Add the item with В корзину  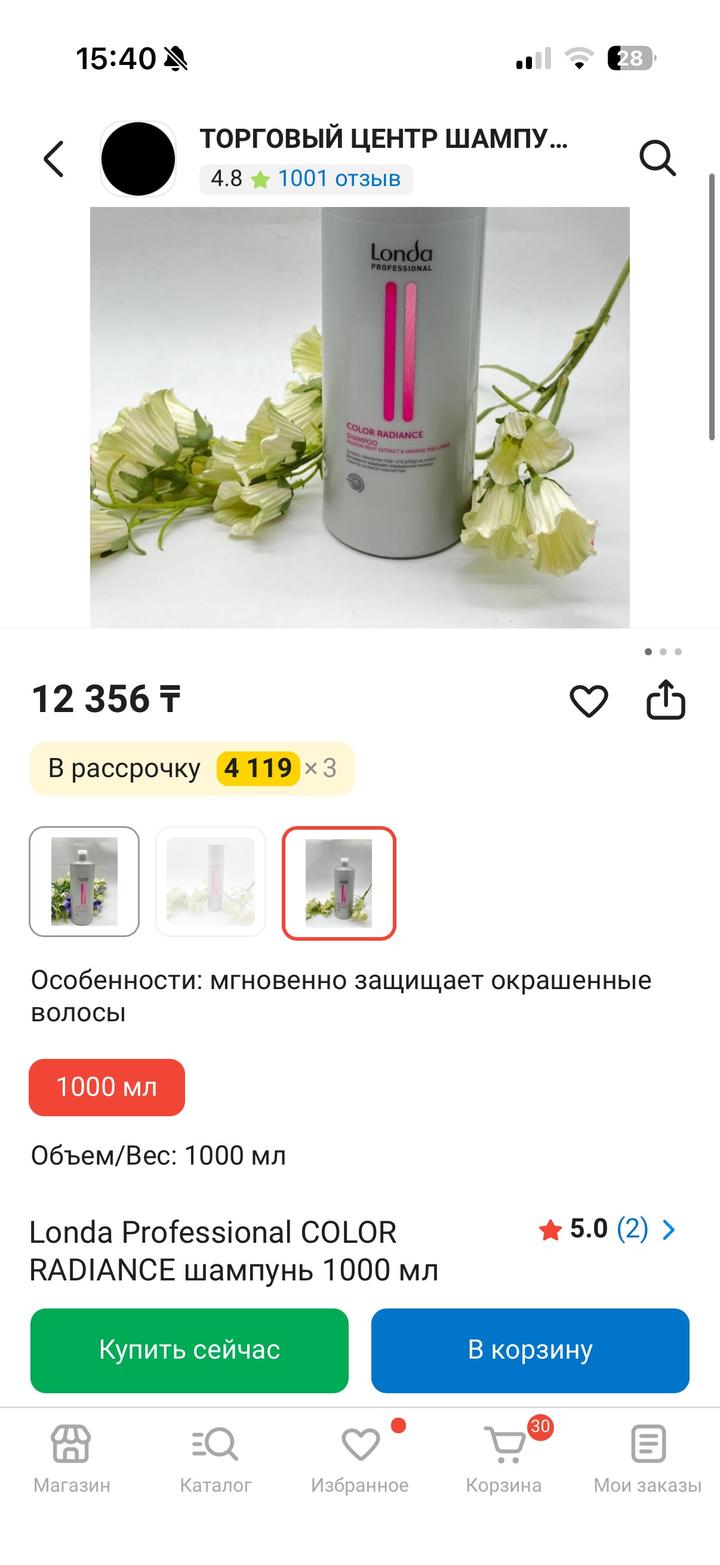pyautogui.click(x=530, y=1350)
